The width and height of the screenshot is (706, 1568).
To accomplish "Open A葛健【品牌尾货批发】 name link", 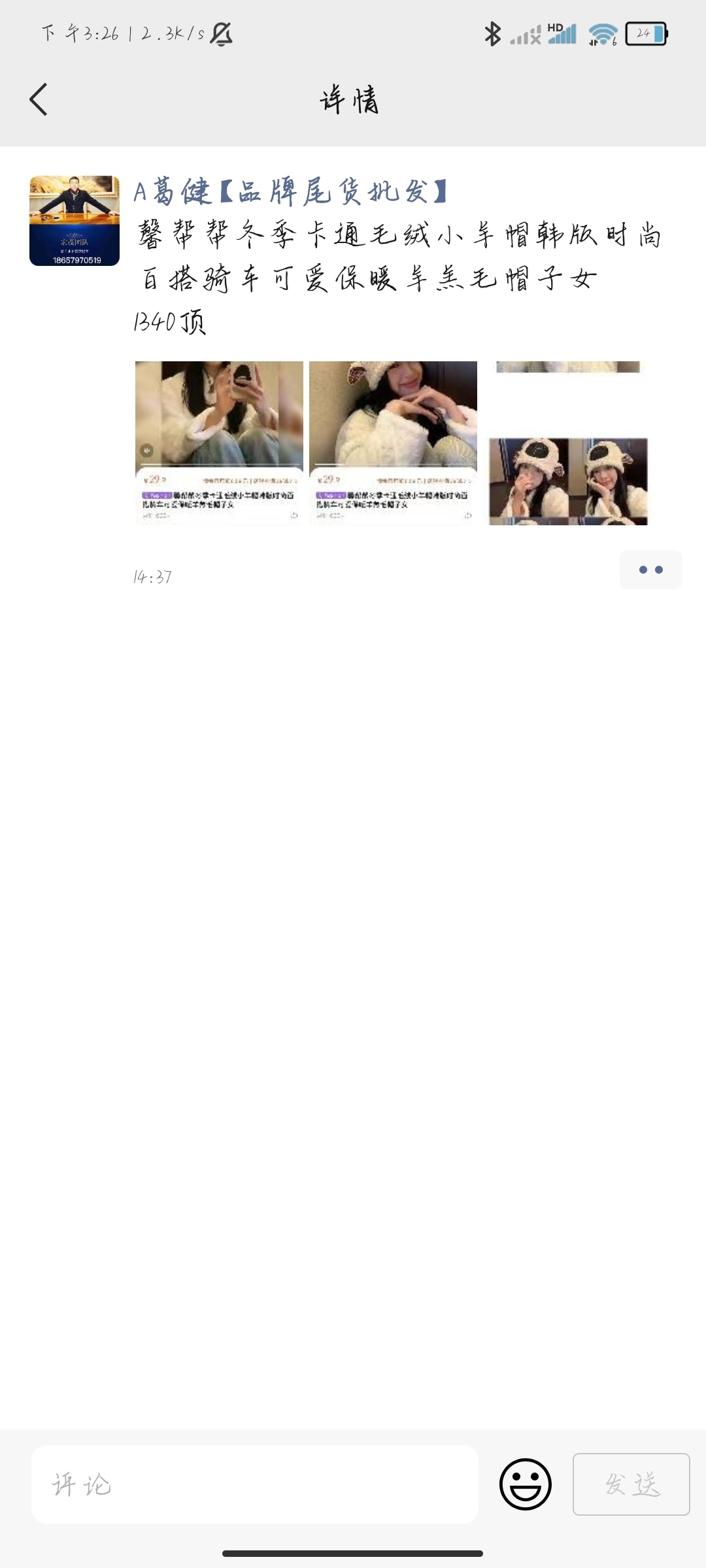I will (291, 192).
